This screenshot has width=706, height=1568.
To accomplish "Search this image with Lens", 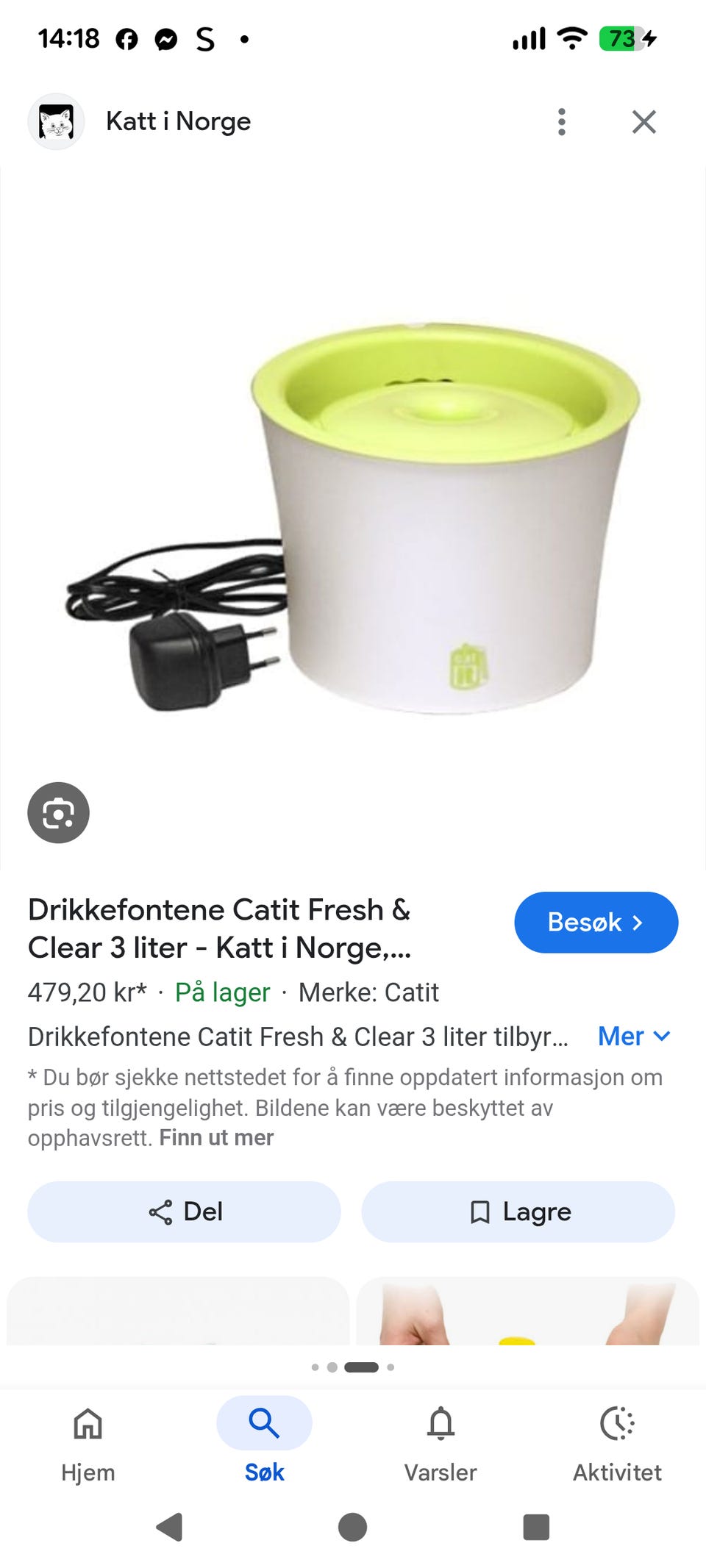I will pos(58,813).
